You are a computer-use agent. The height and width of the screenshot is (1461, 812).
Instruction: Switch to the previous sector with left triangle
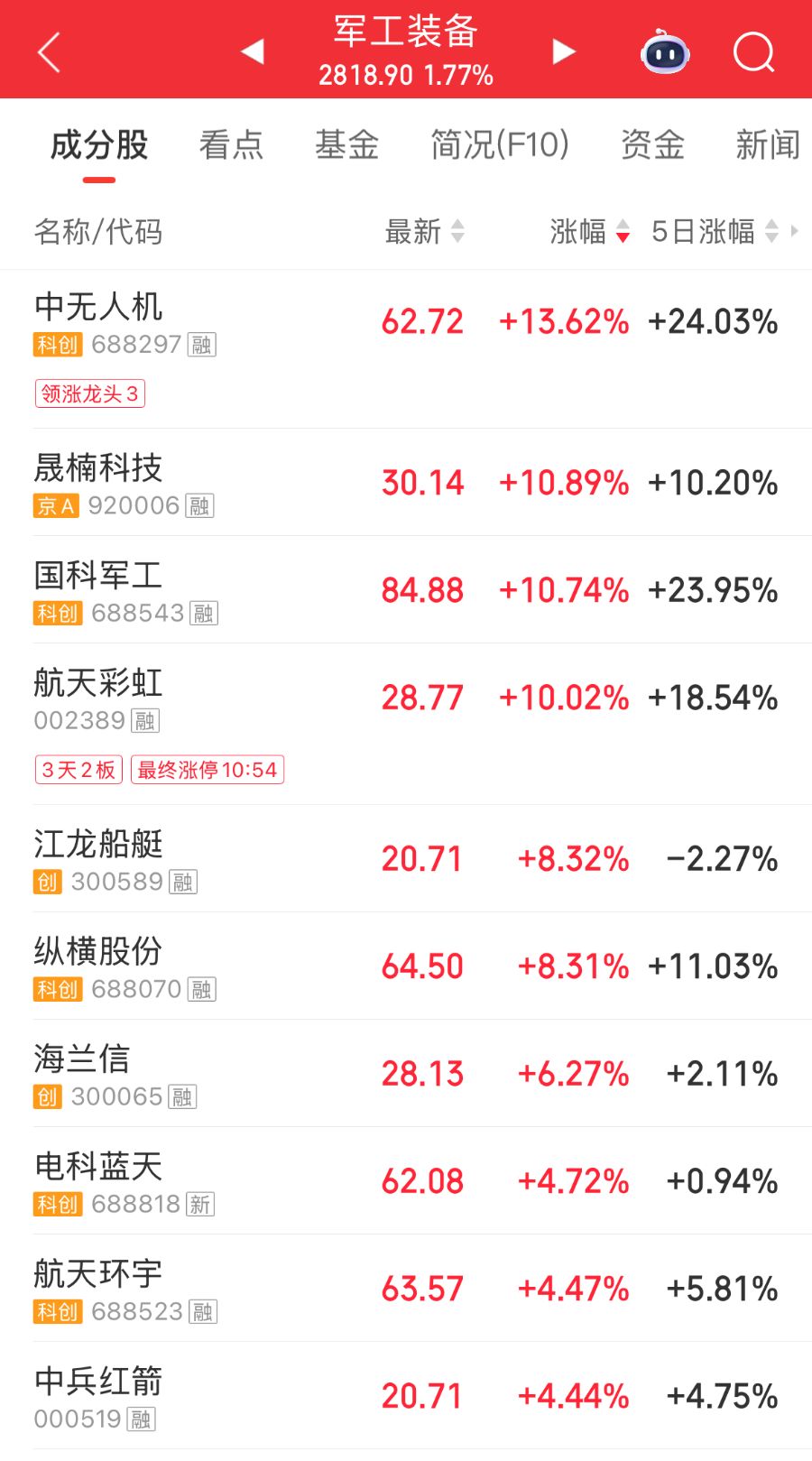(253, 51)
